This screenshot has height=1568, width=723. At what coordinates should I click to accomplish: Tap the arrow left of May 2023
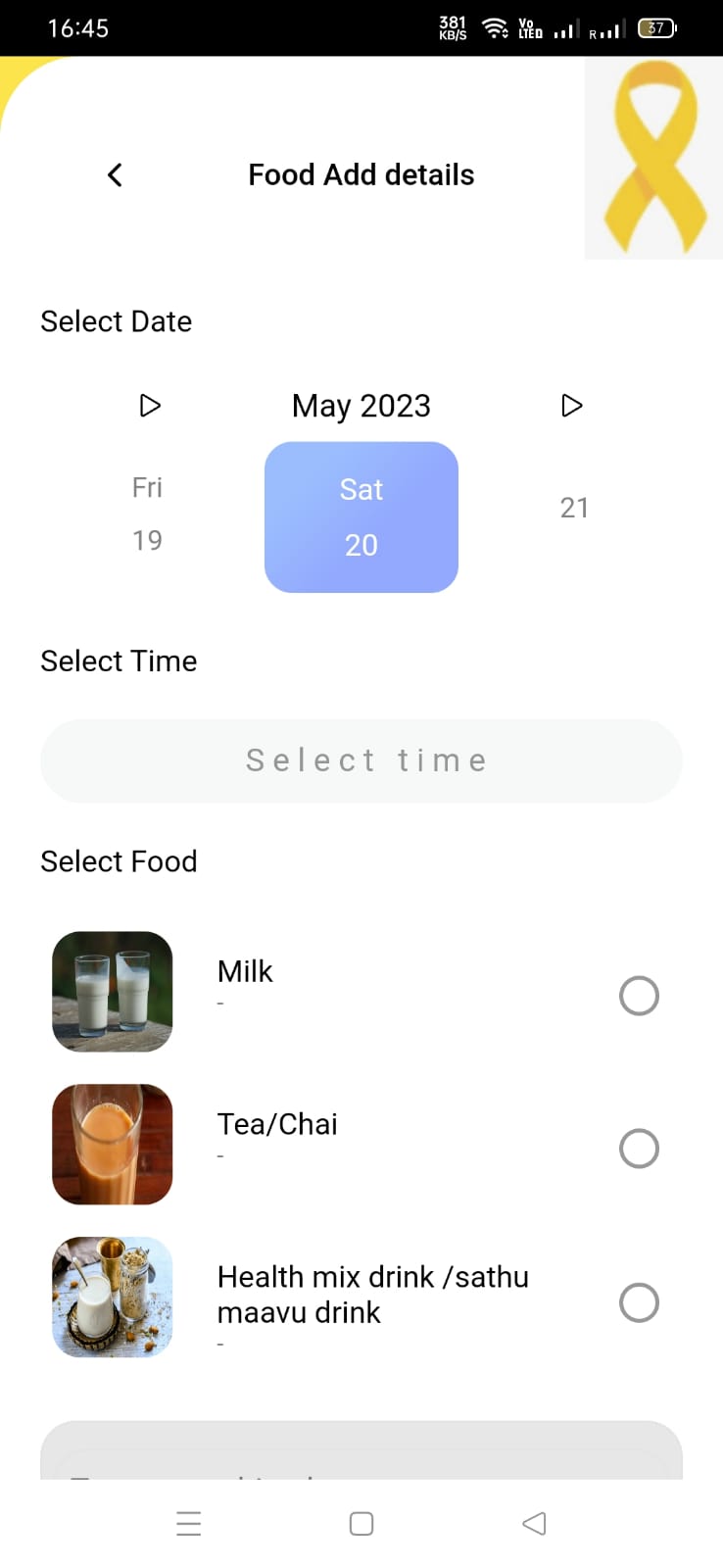pos(150,406)
